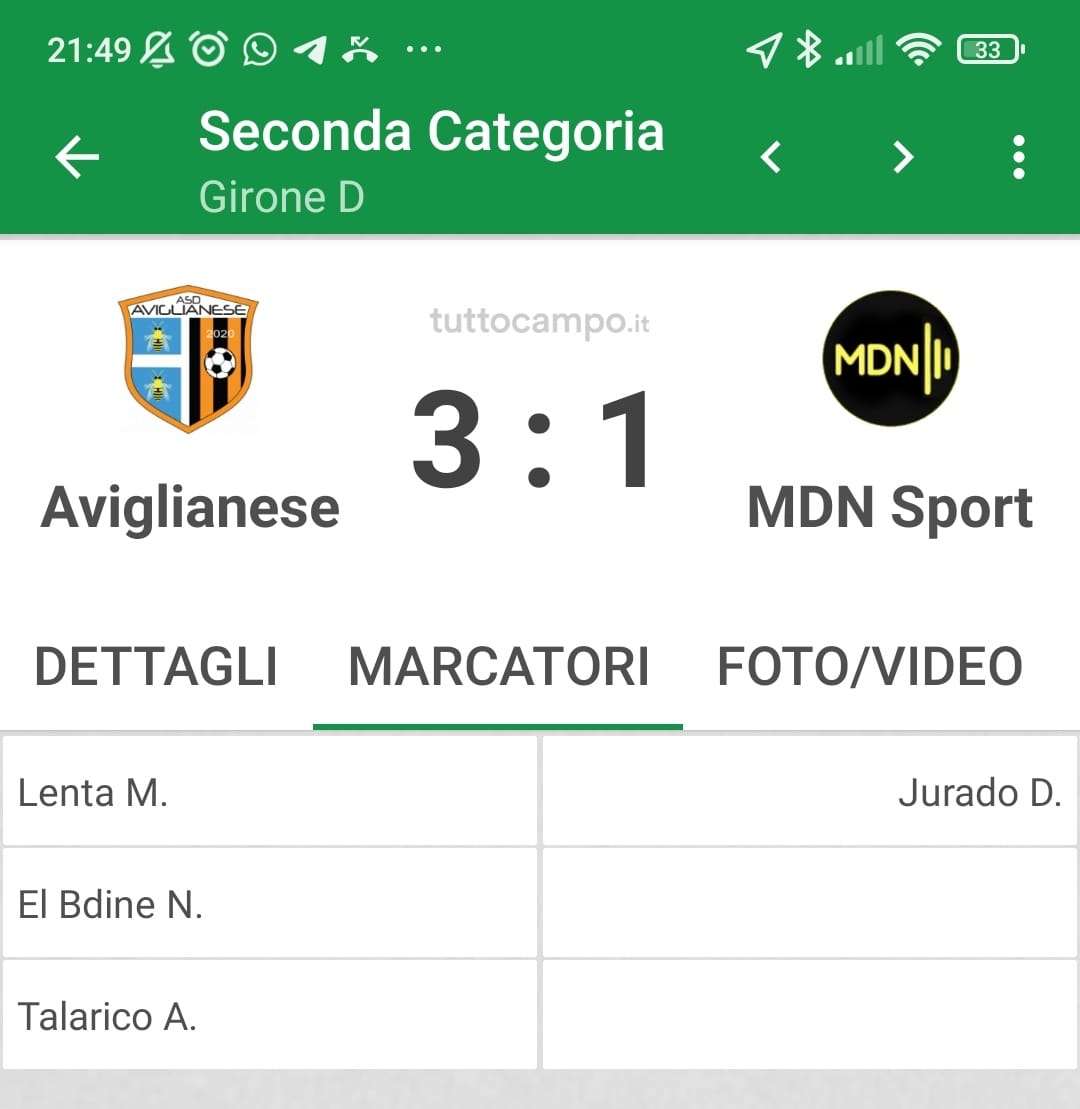
Task: Switch to the FOTO/VIDEO tab
Action: pyautogui.click(x=870, y=667)
